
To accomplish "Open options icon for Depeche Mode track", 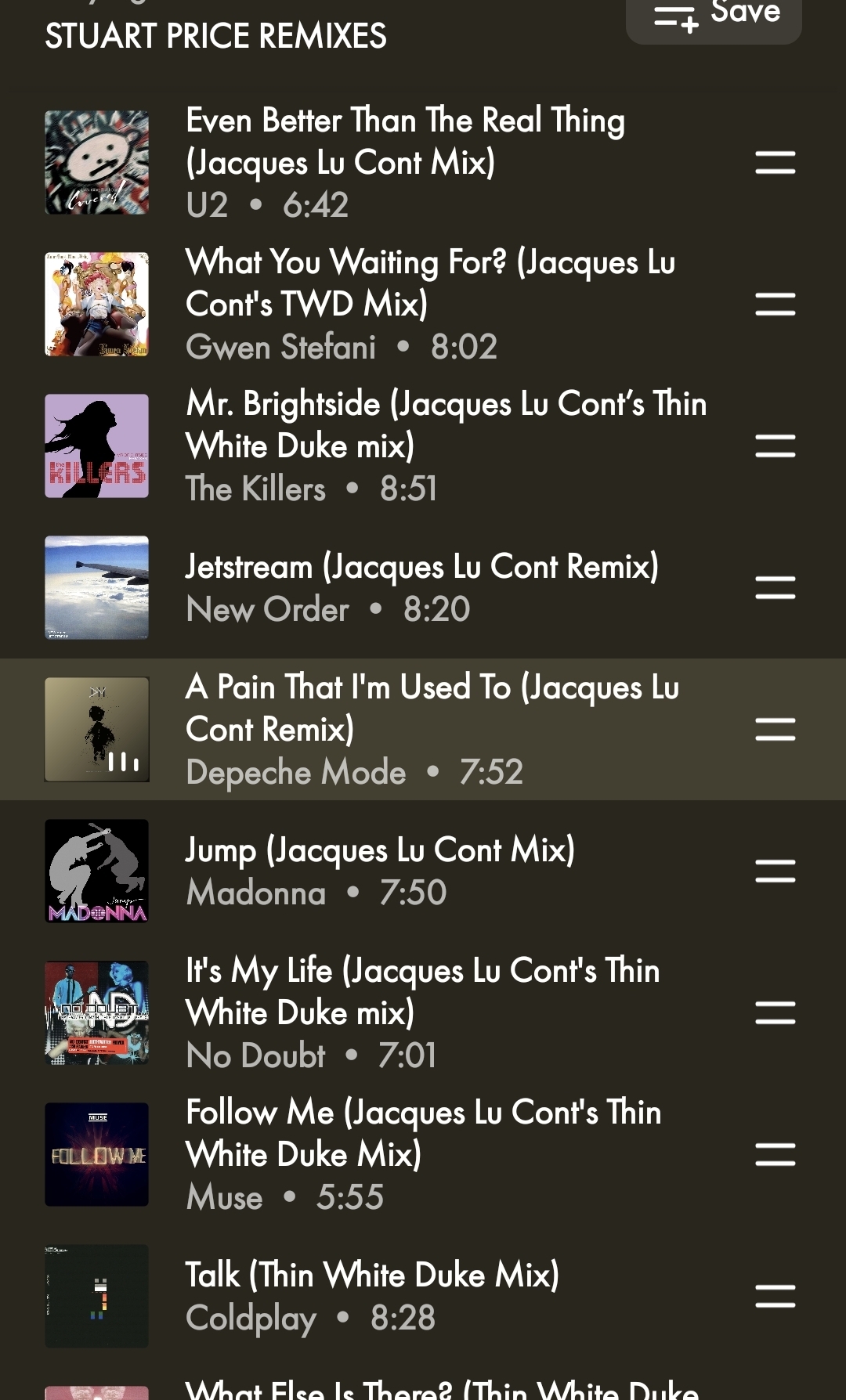I will pyautogui.click(x=775, y=729).
